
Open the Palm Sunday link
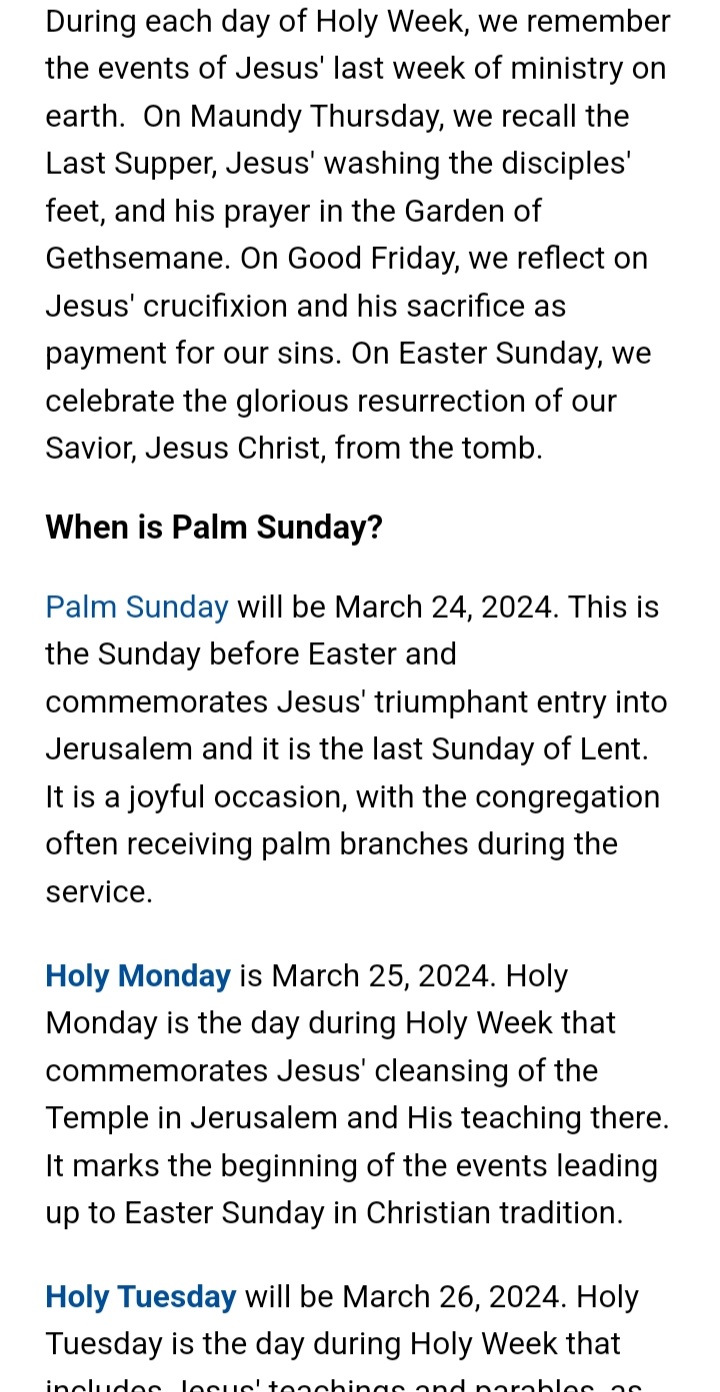point(137,607)
